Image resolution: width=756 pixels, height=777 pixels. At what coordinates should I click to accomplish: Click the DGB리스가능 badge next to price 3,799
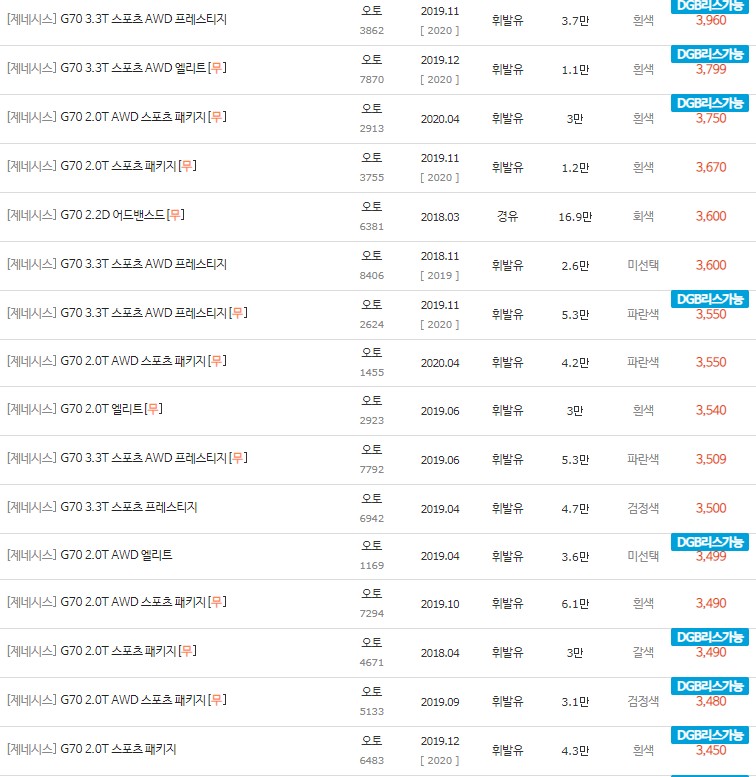pyautogui.click(x=712, y=55)
